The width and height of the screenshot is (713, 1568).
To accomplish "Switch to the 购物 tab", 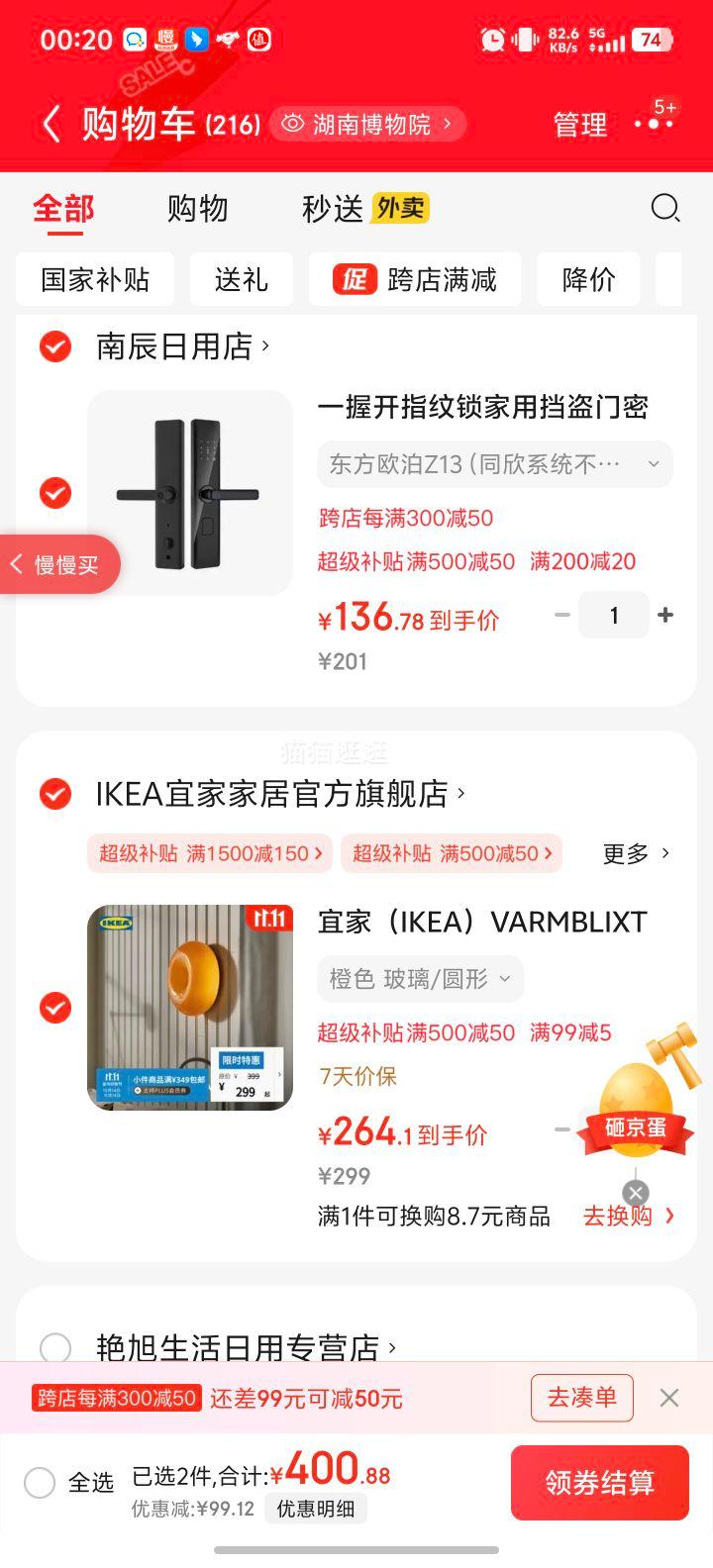I will point(197,209).
